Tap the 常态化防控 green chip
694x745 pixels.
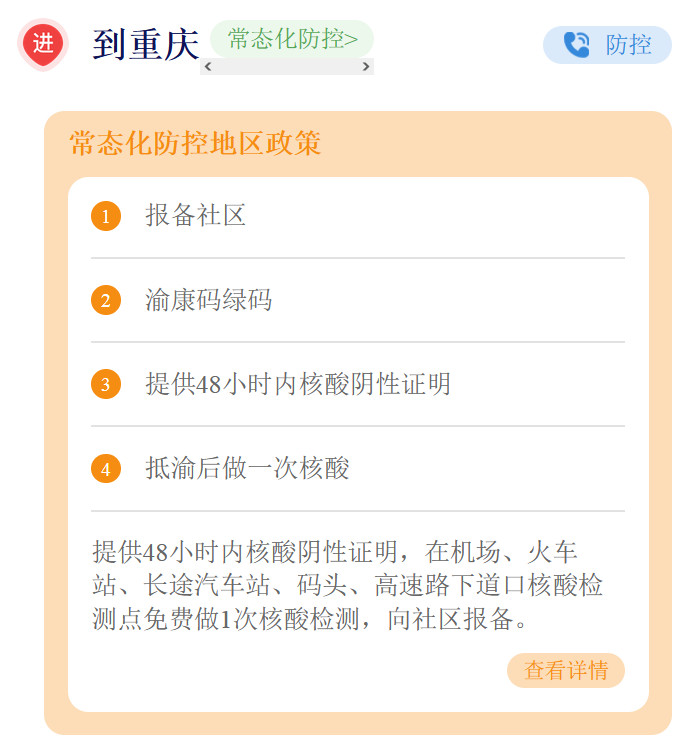(x=291, y=39)
